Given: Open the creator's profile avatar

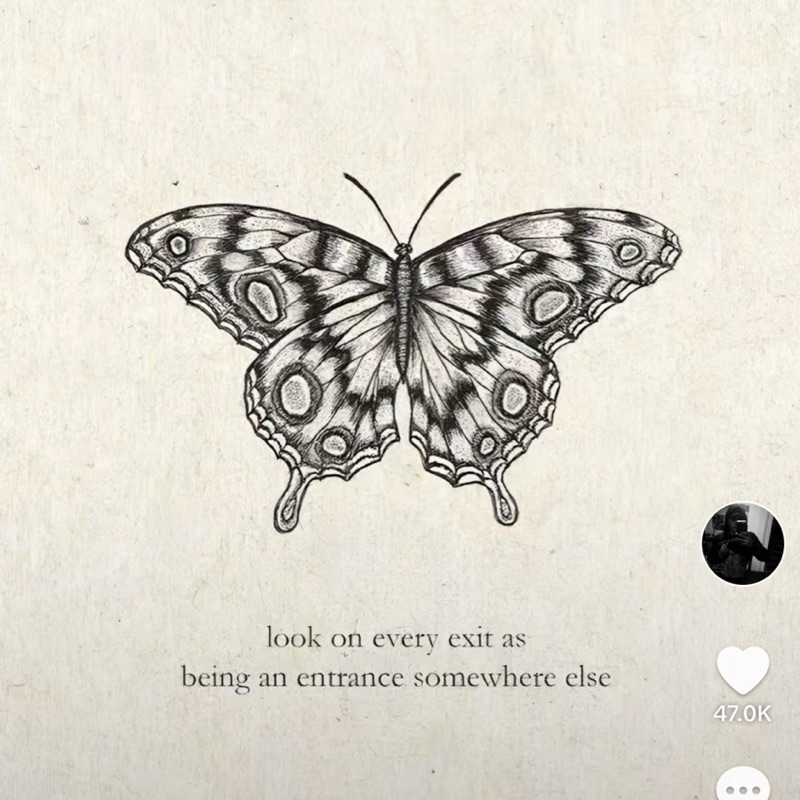Looking at the screenshot, I should (742, 544).
